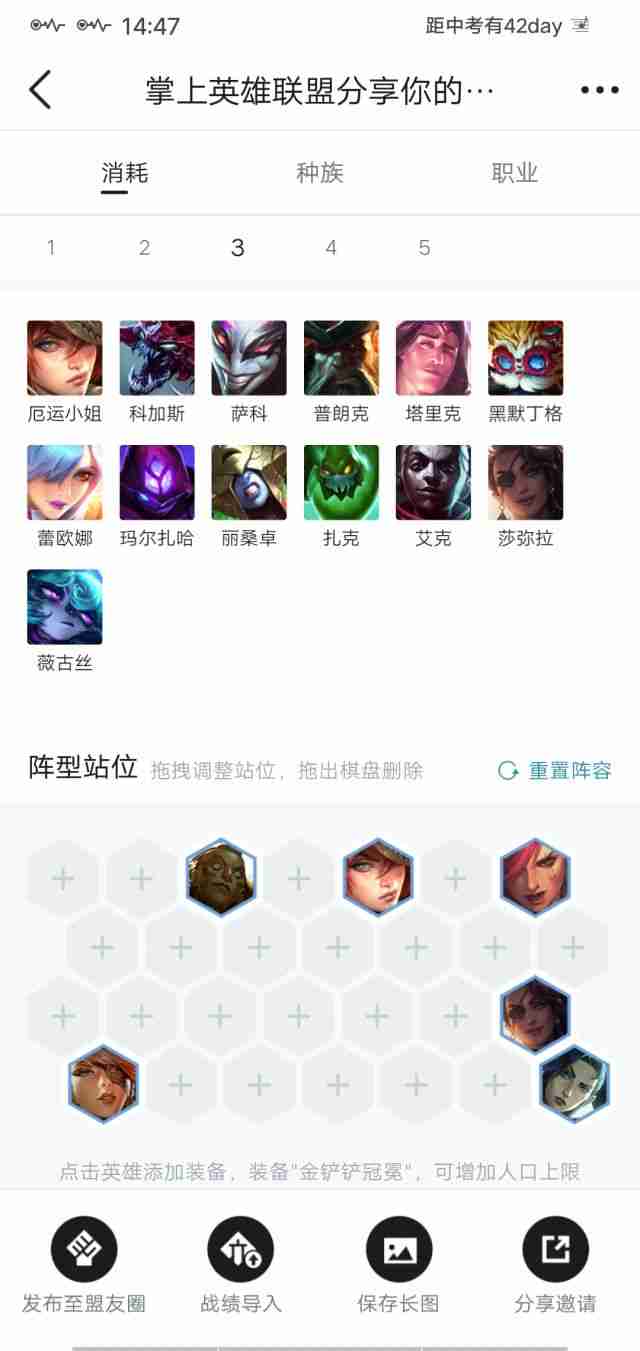
Task: Switch to the 职业 tab
Action: pos(514,173)
